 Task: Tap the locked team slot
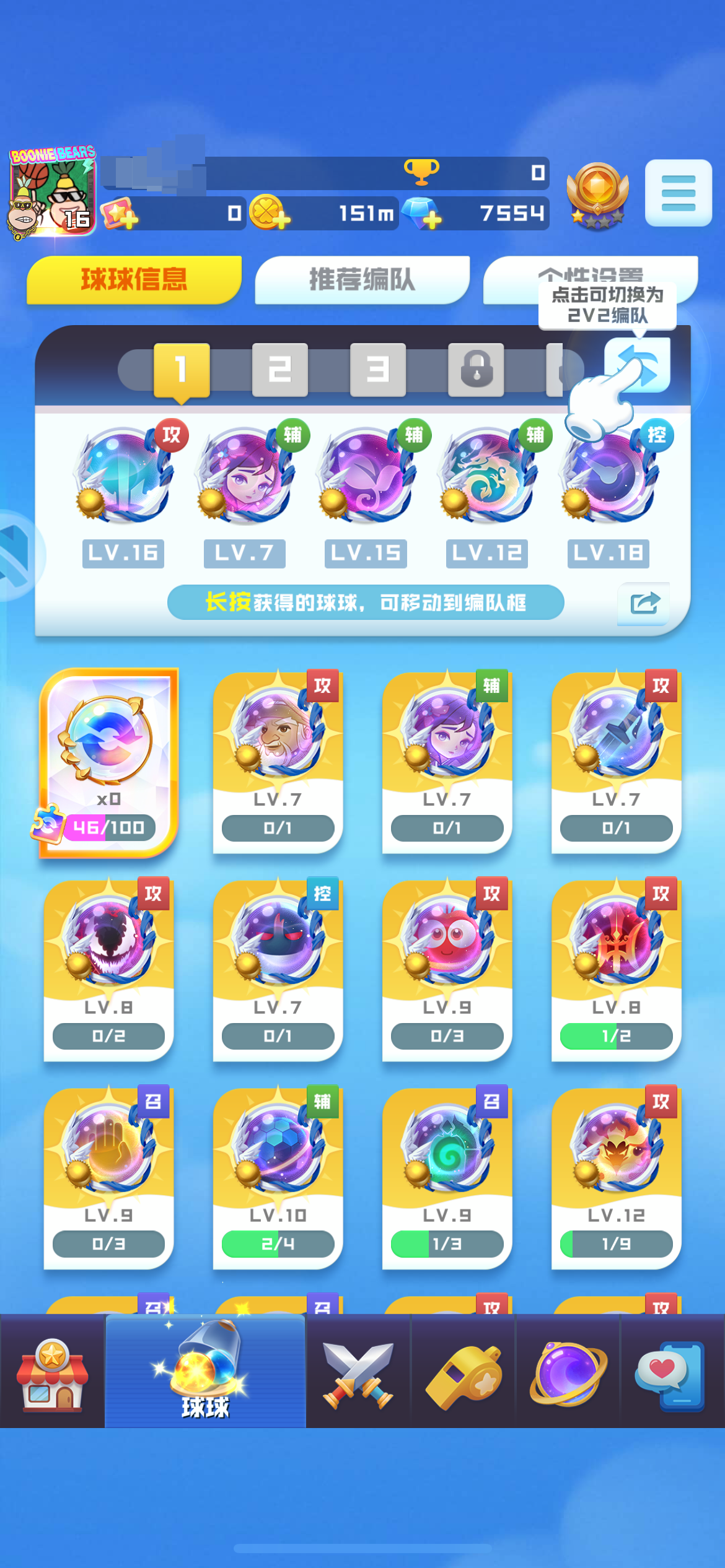[x=476, y=369]
